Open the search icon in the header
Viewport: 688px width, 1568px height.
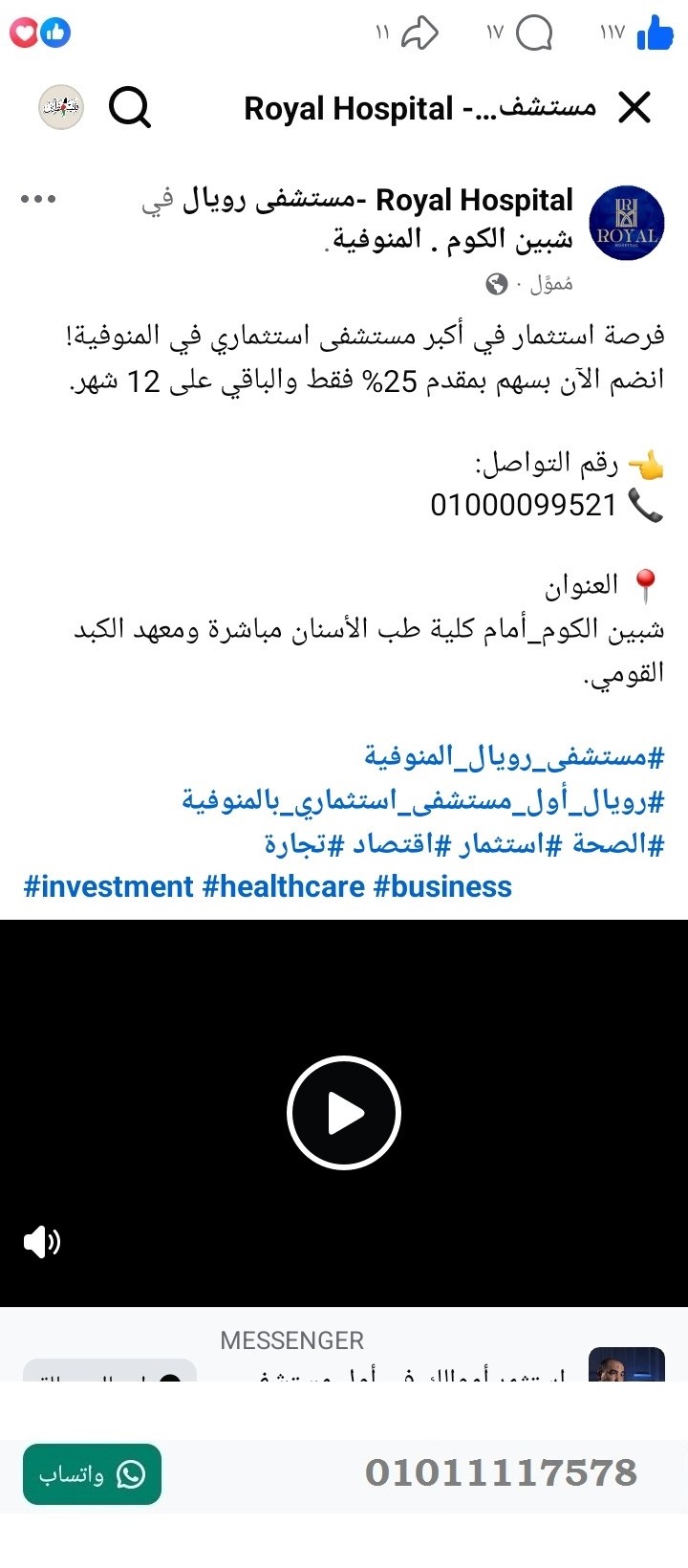pyautogui.click(x=130, y=107)
